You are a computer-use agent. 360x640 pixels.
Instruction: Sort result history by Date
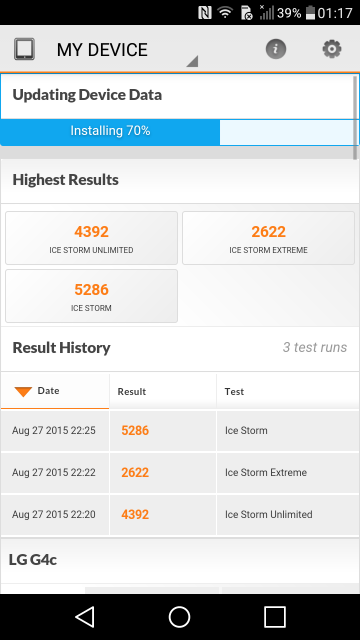55,391
